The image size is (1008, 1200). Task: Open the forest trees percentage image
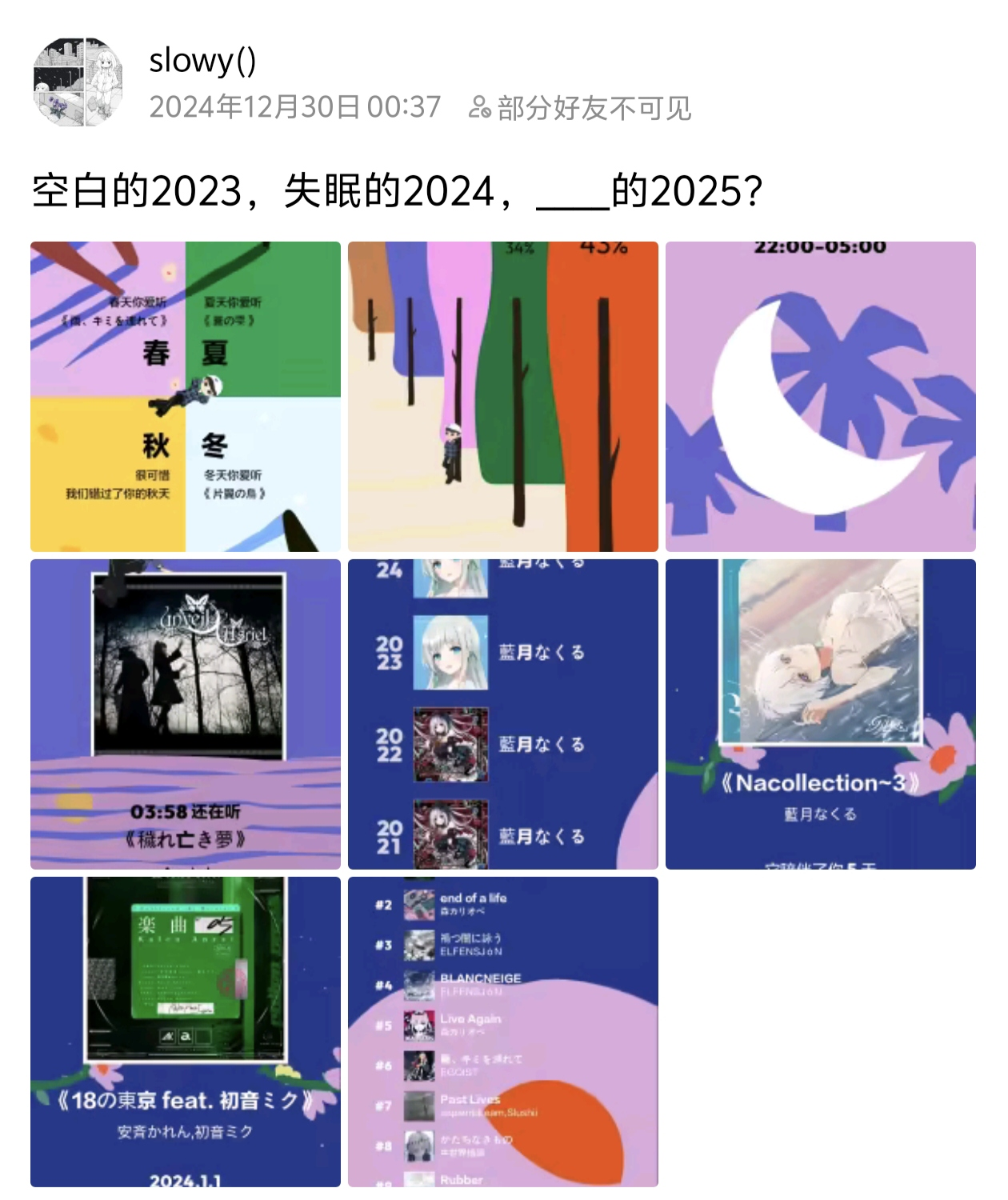(x=502, y=396)
